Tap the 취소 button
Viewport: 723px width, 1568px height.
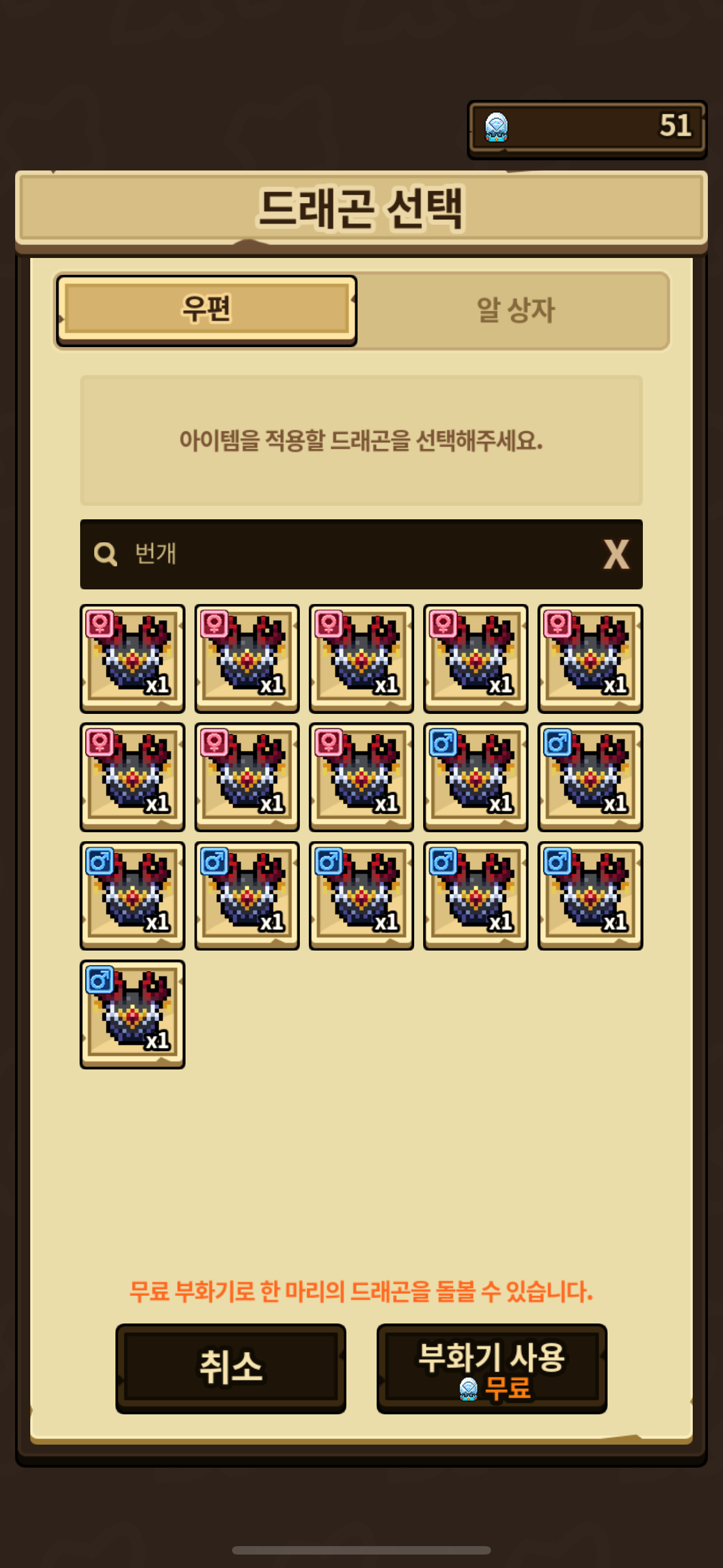tap(231, 1368)
